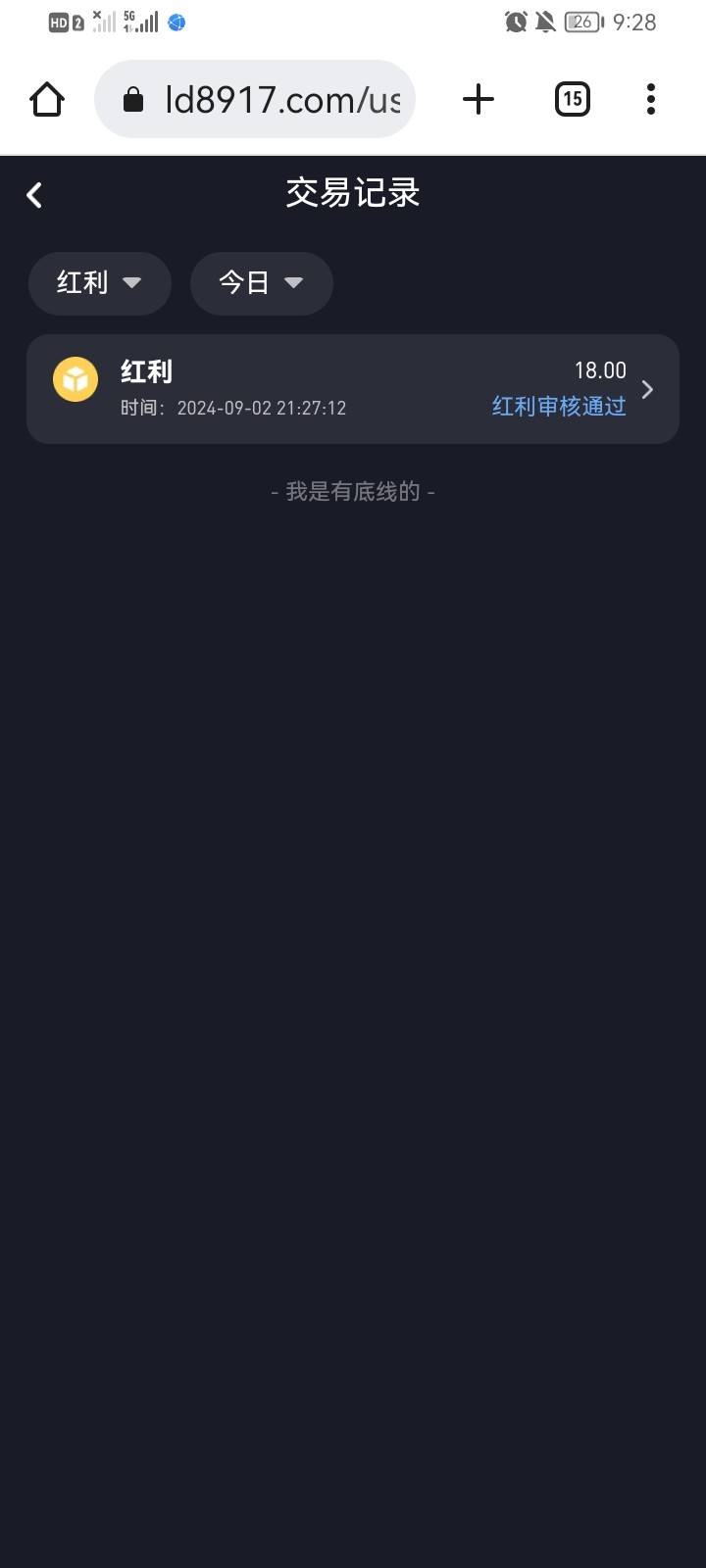Show the 15 open tabs
This screenshot has height=1568, width=706.
[573, 100]
